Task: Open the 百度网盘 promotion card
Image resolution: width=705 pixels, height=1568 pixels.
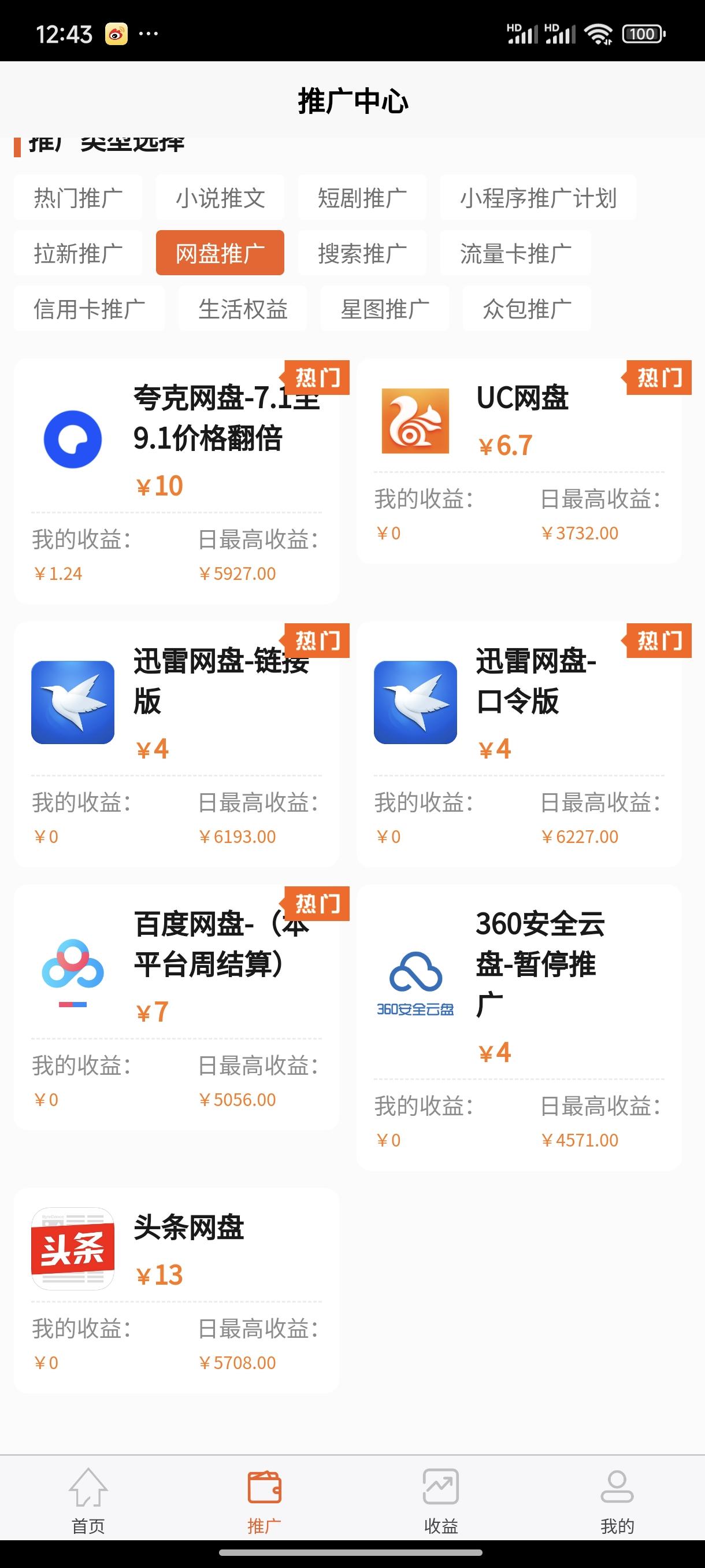Action: click(x=176, y=1007)
